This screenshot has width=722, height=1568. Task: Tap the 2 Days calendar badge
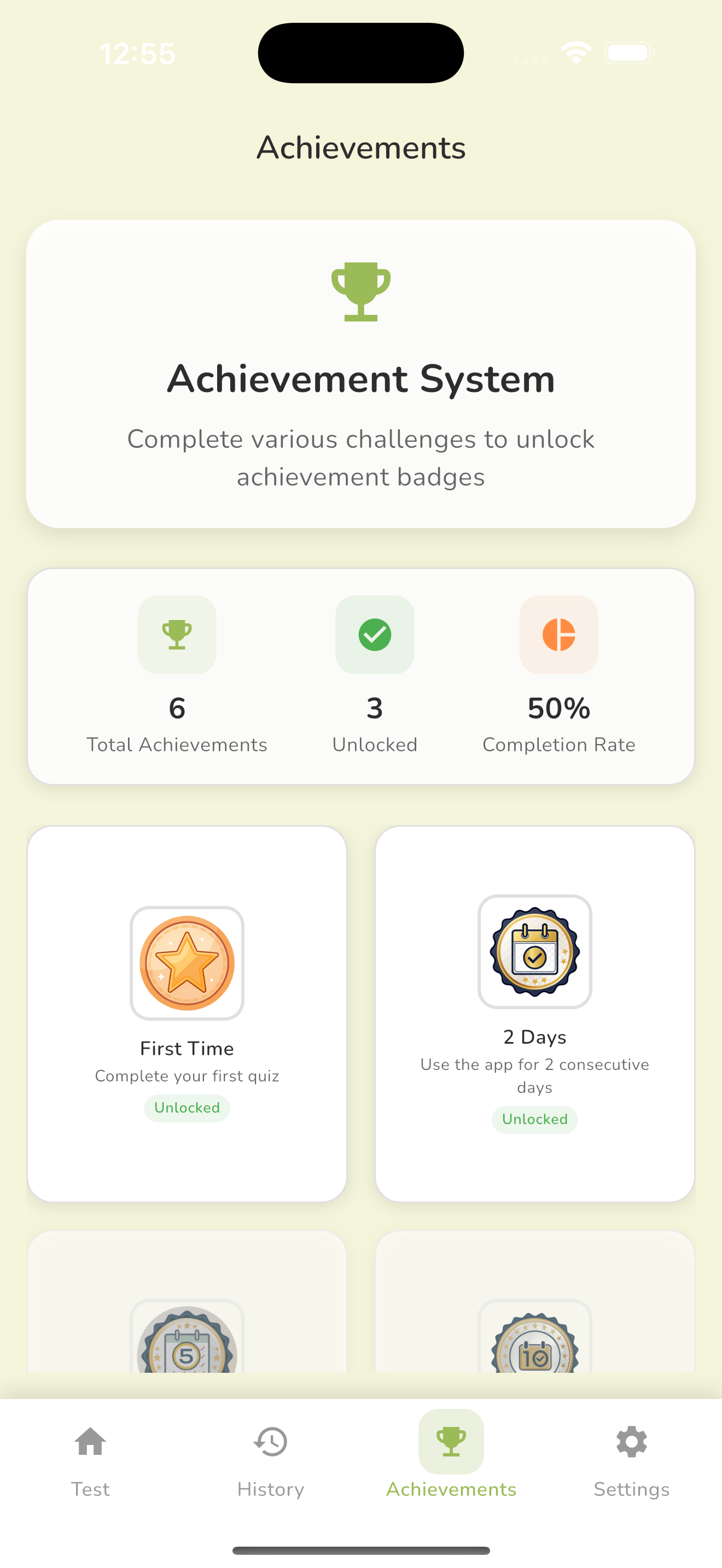tap(534, 951)
